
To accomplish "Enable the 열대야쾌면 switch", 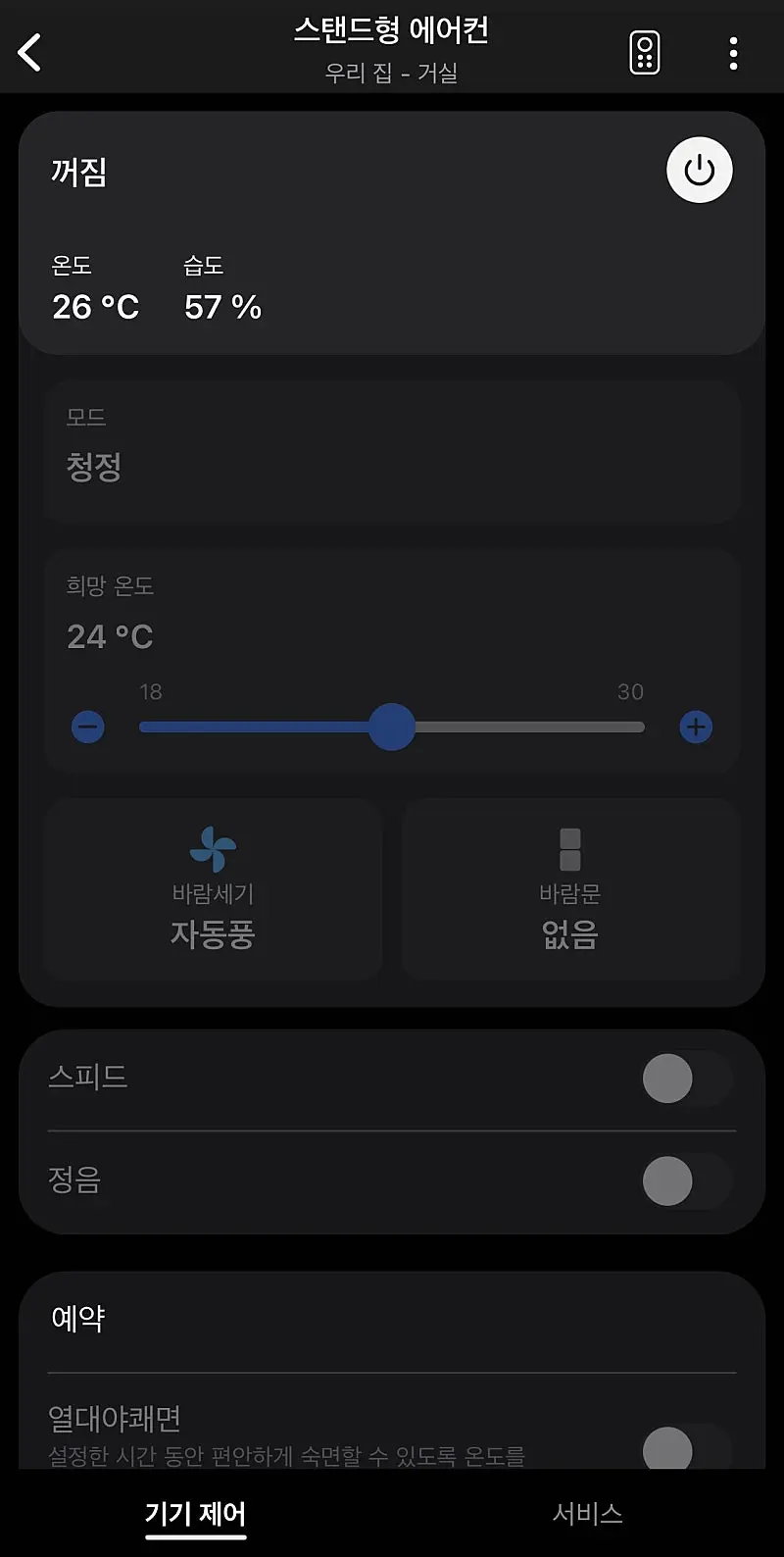I will tap(686, 1449).
